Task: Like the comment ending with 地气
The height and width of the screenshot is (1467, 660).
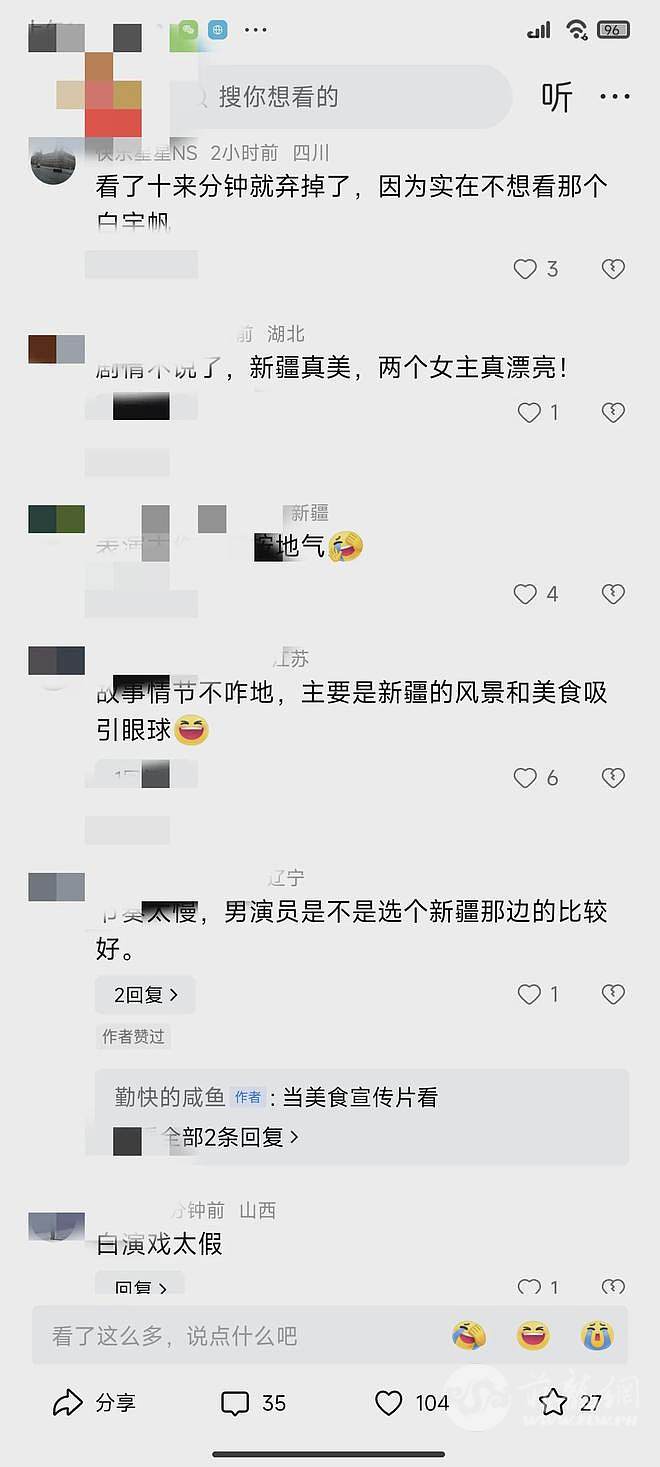Action: (526, 594)
